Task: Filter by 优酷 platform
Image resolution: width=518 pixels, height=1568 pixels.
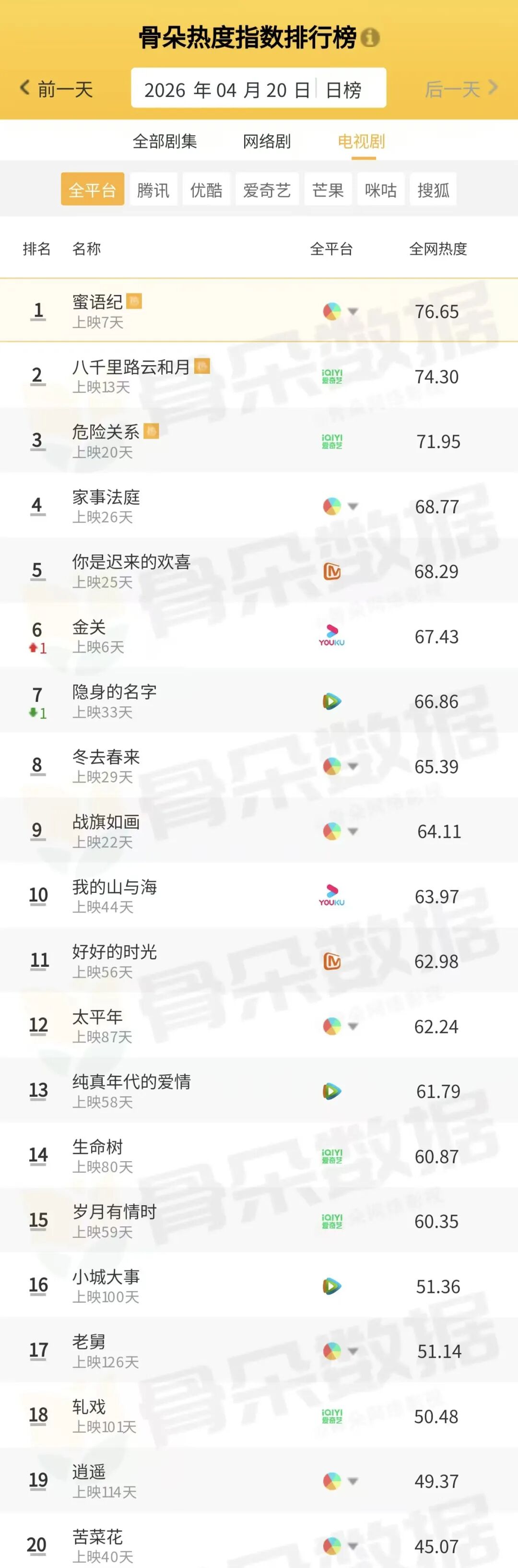Action: [x=206, y=190]
